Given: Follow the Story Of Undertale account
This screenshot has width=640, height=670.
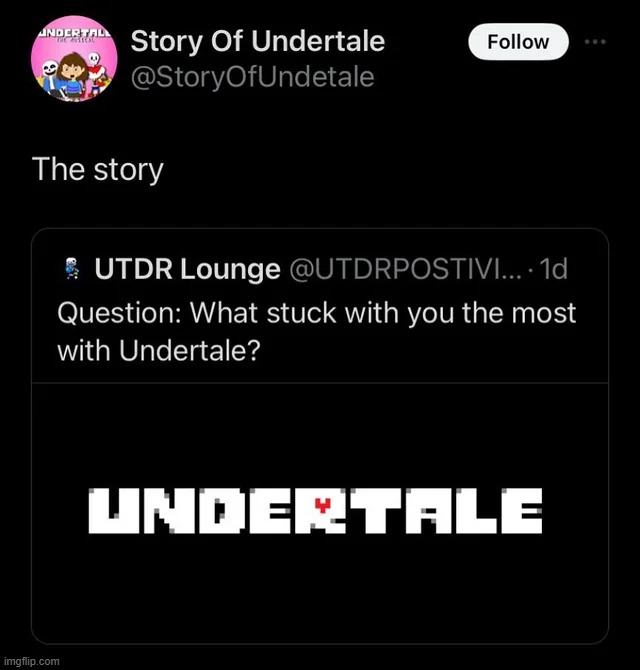Looking at the screenshot, I should pyautogui.click(x=518, y=42).
